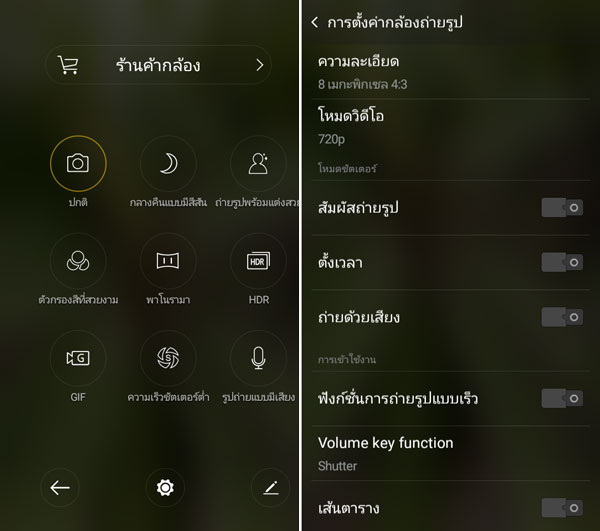The width and height of the screenshot is (600, 531).
Task: Switch to HDR mode
Action: [258, 261]
